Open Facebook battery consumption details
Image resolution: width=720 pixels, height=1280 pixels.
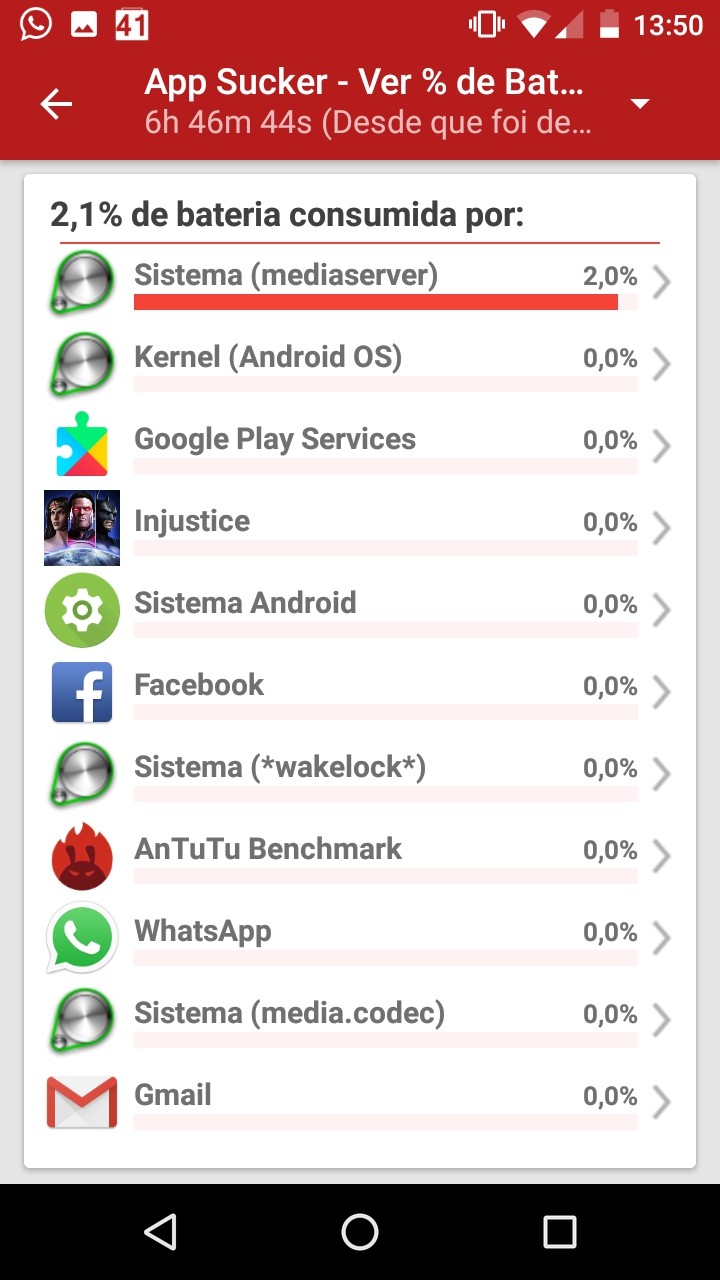pos(360,694)
